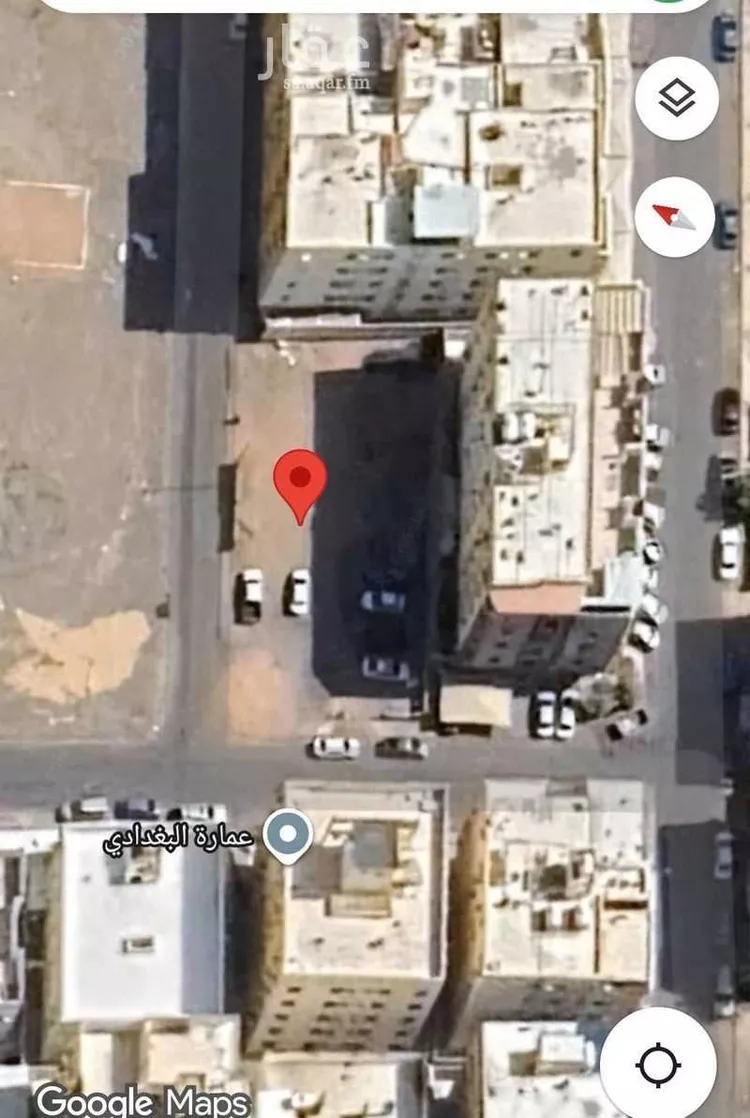The width and height of the screenshot is (750, 1118).
Task: Open the عمارة البغدادي place marker
Action: click(x=288, y=836)
